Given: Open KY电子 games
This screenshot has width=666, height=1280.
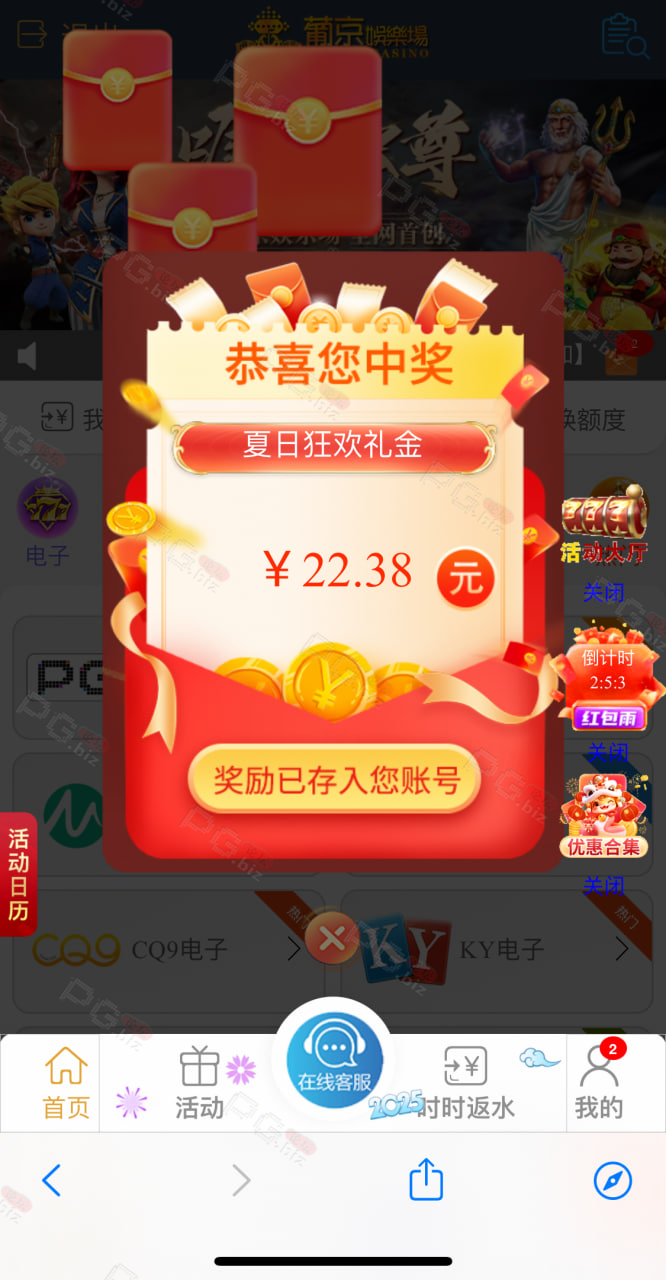Looking at the screenshot, I should click(496, 949).
